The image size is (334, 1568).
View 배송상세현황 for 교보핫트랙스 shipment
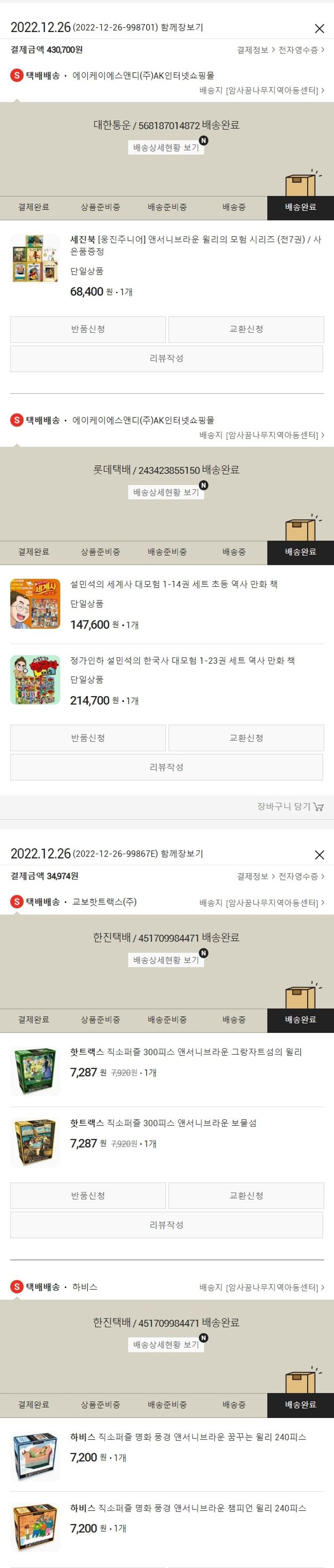[166, 960]
